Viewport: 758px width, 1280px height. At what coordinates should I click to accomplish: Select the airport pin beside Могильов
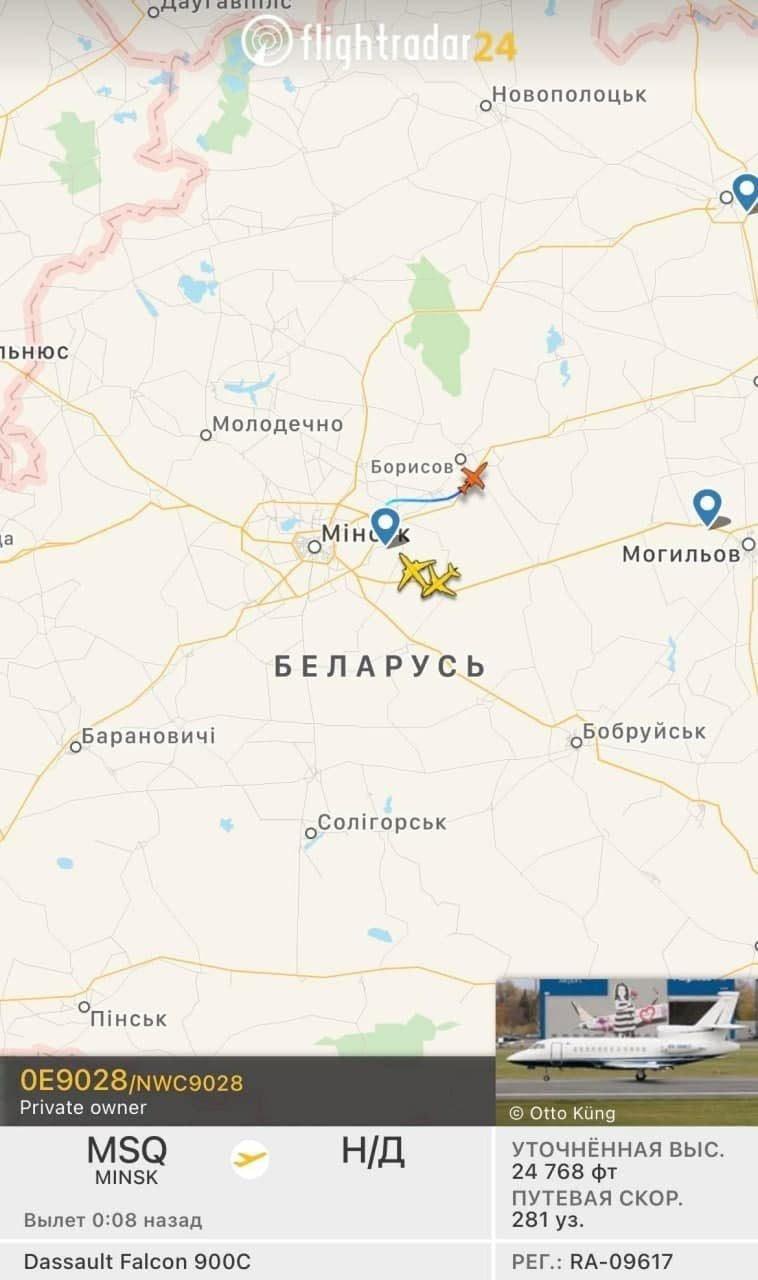coord(708,507)
